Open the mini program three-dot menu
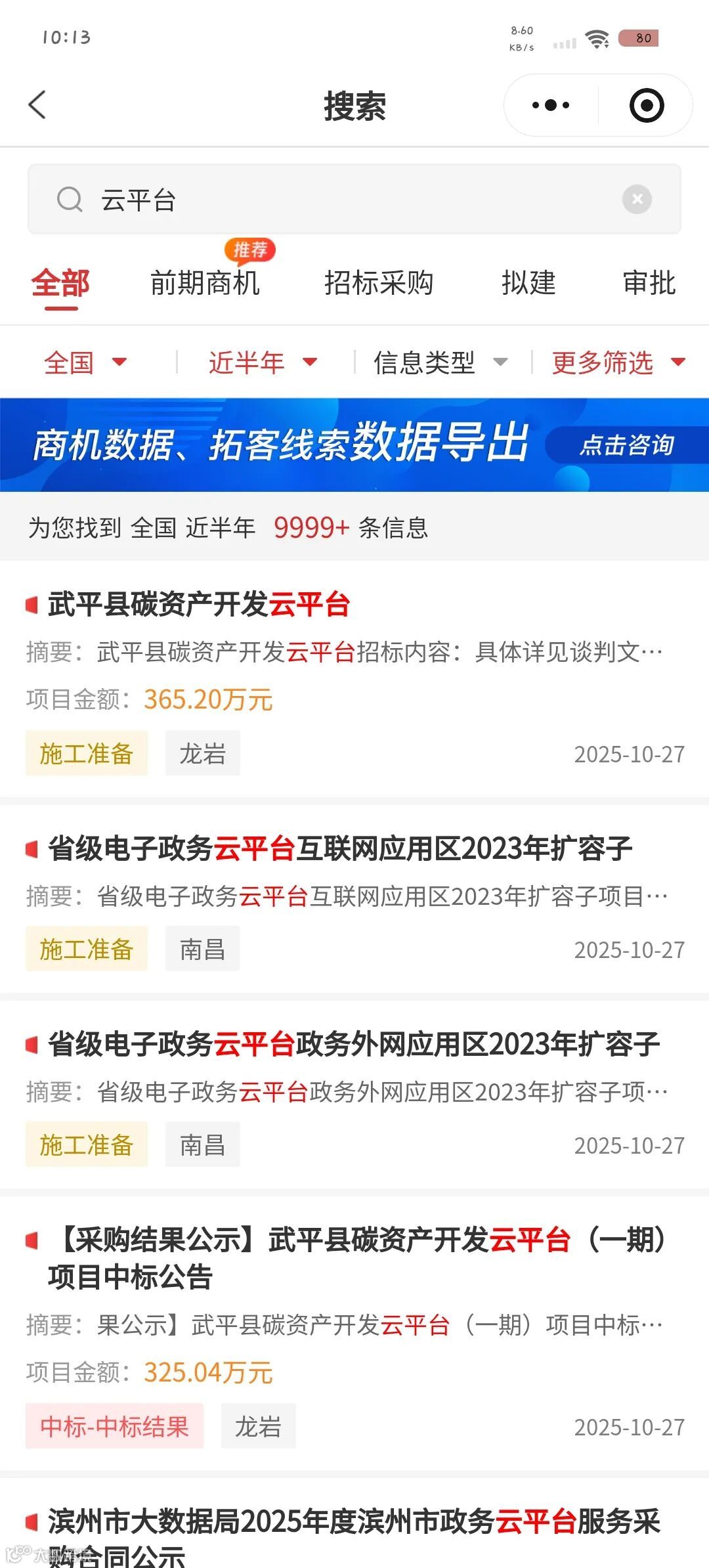 pos(550,105)
